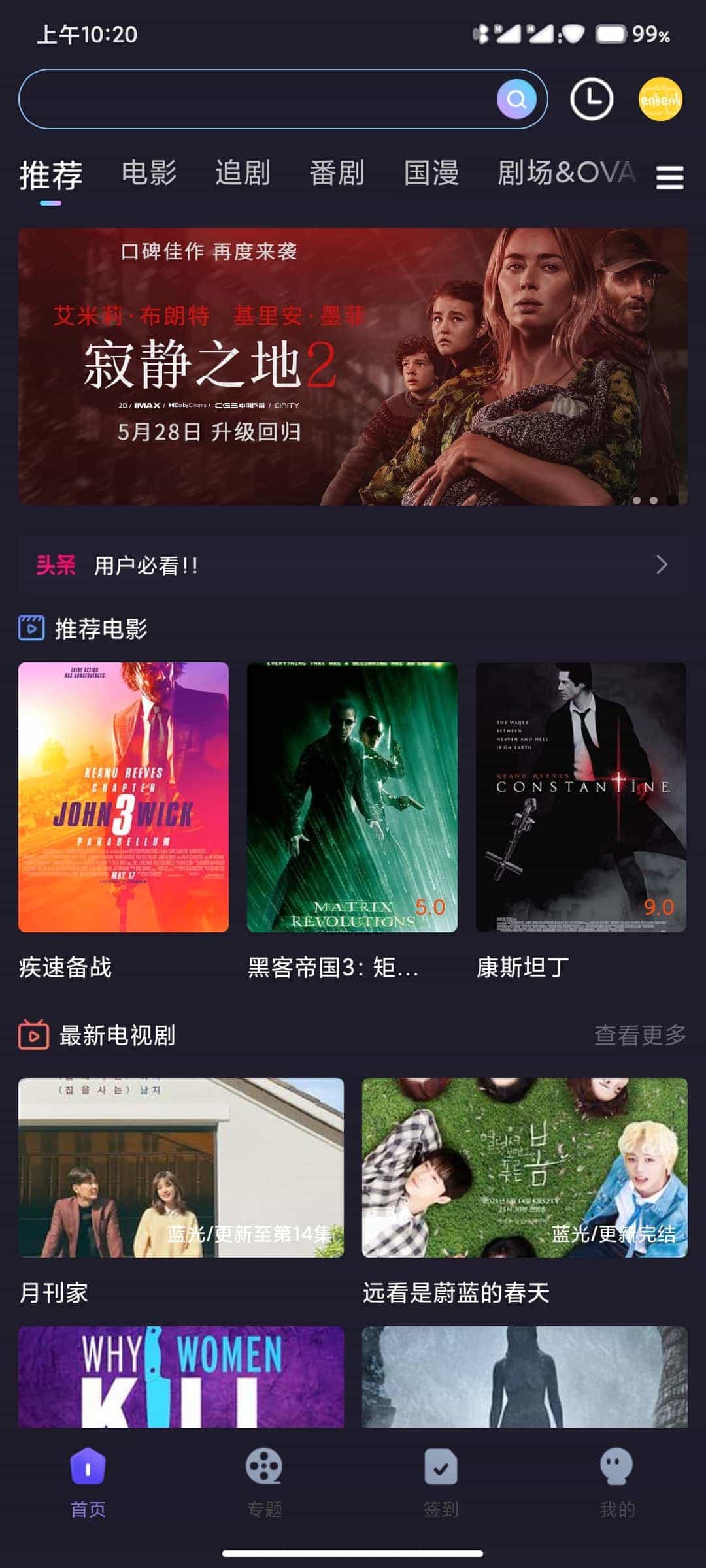Switch to the 追剧 tab
This screenshot has height=1568, width=706.
(243, 173)
